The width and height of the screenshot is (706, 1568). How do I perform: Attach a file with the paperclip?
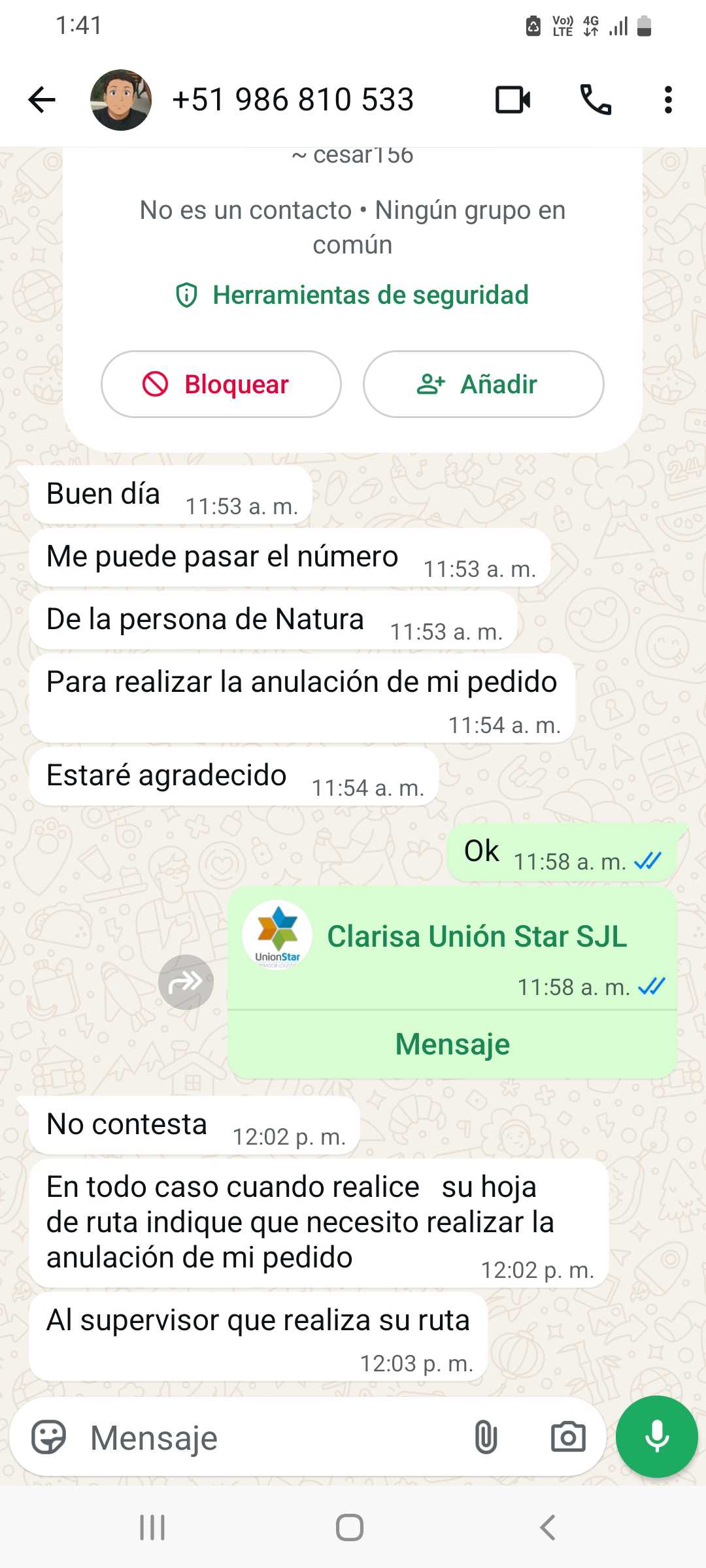click(486, 1437)
